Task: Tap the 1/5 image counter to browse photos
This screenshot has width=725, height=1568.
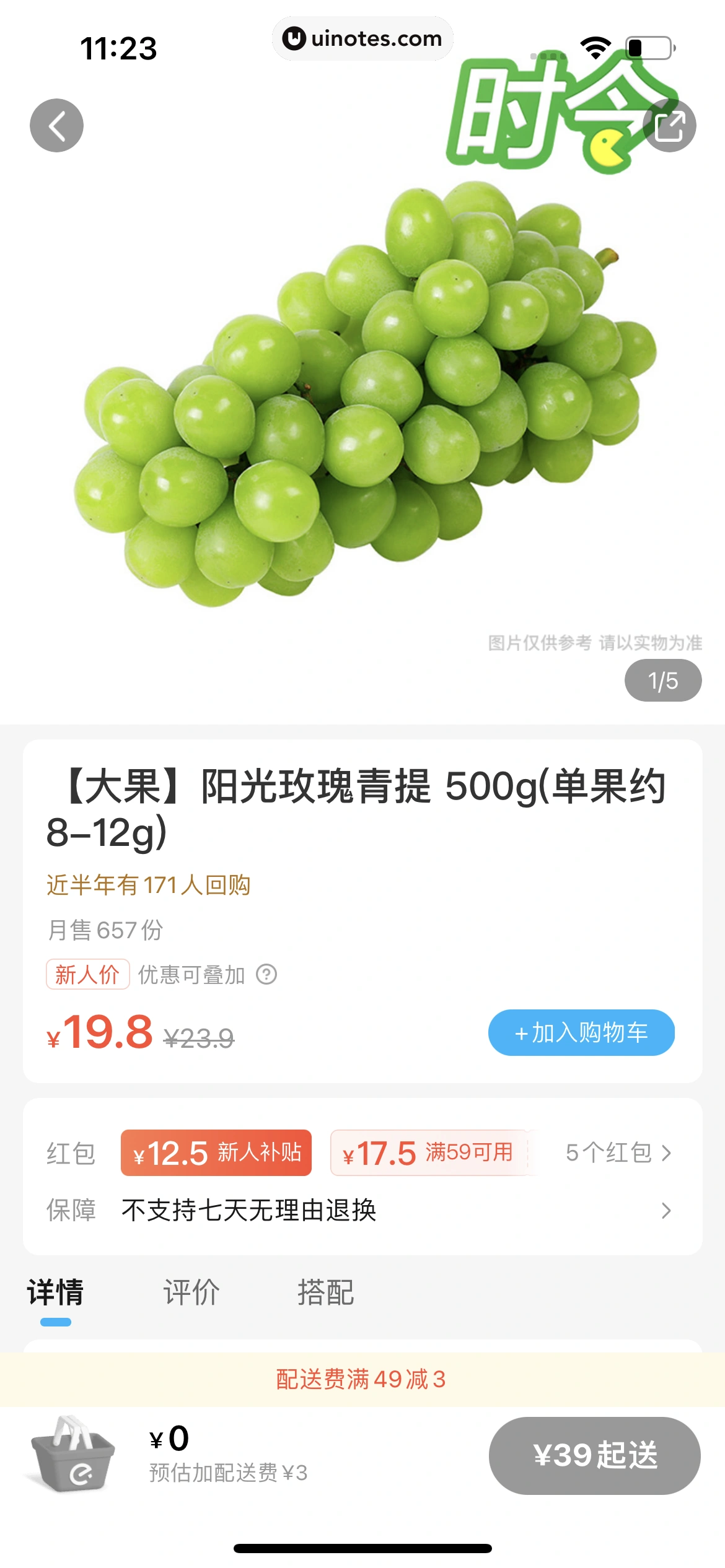Action: pyautogui.click(x=664, y=681)
